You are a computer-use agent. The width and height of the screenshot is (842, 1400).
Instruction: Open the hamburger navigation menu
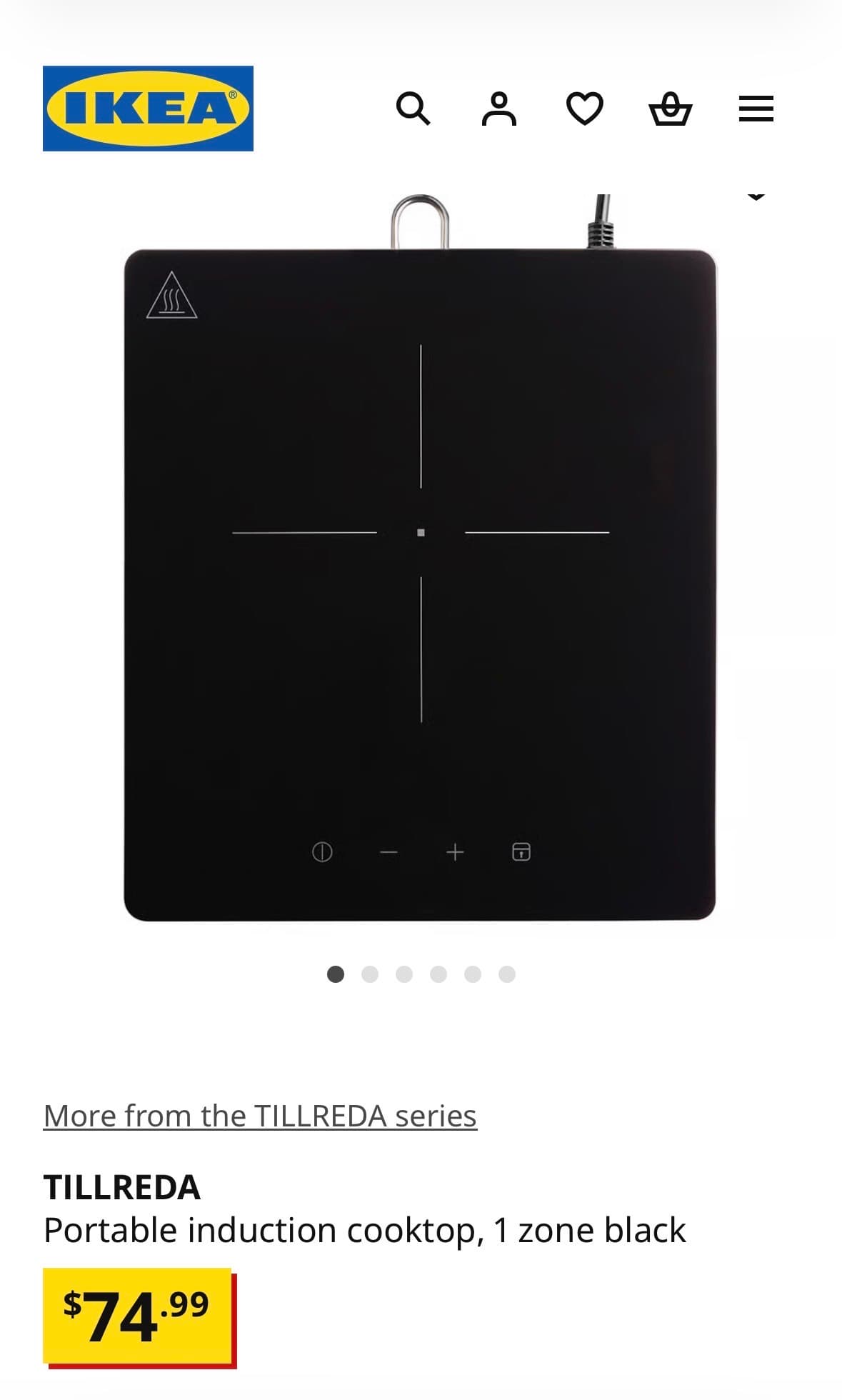tap(755, 109)
